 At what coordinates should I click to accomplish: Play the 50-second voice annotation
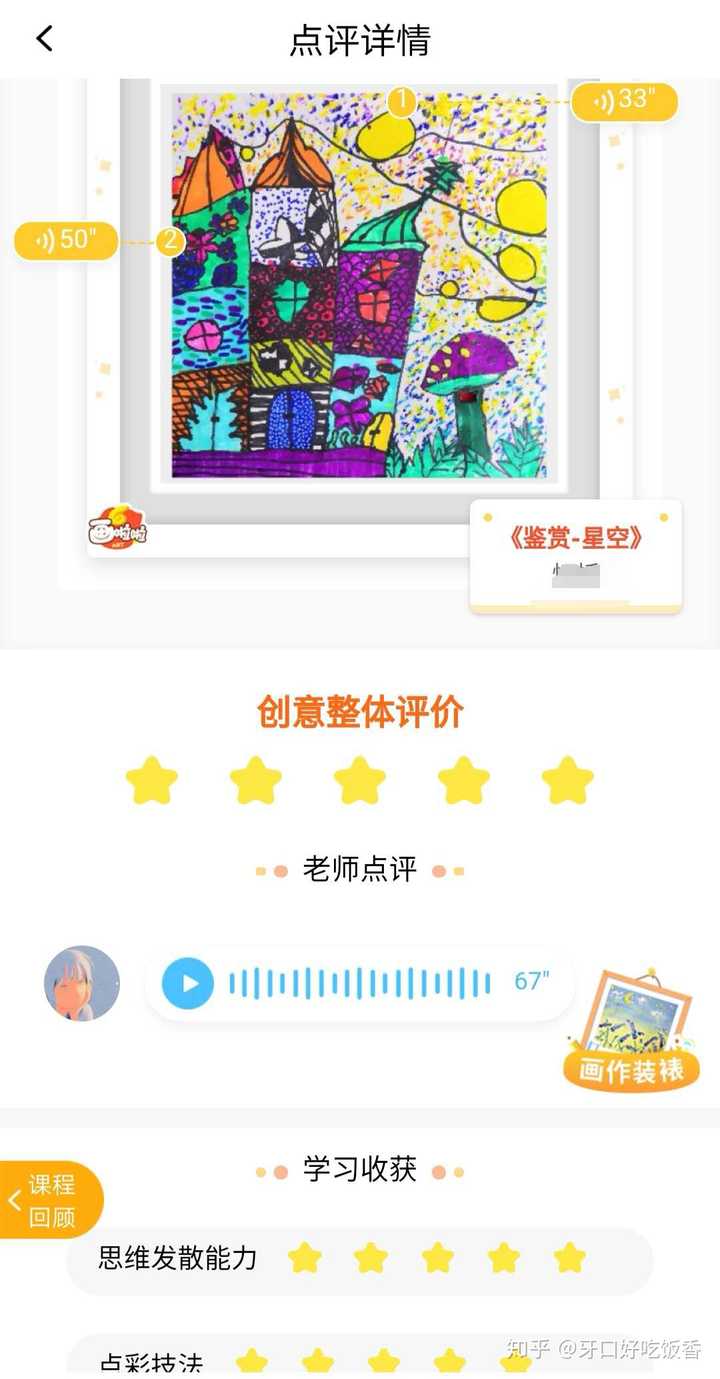(66, 240)
